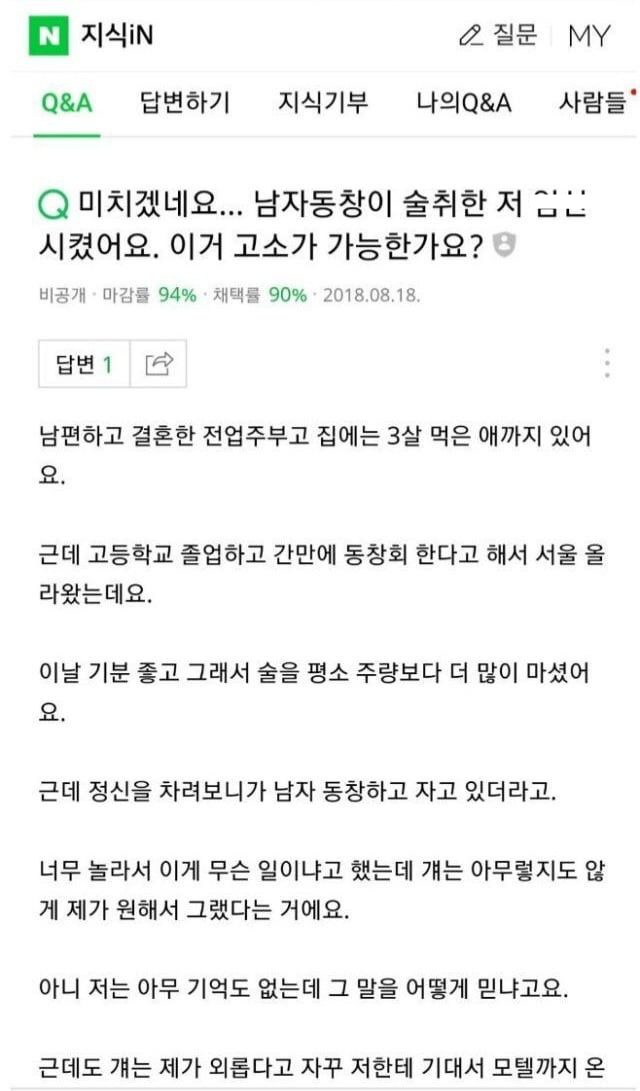Share this question
This screenshot has width=640, height=1091.
[x=159, y=365]
